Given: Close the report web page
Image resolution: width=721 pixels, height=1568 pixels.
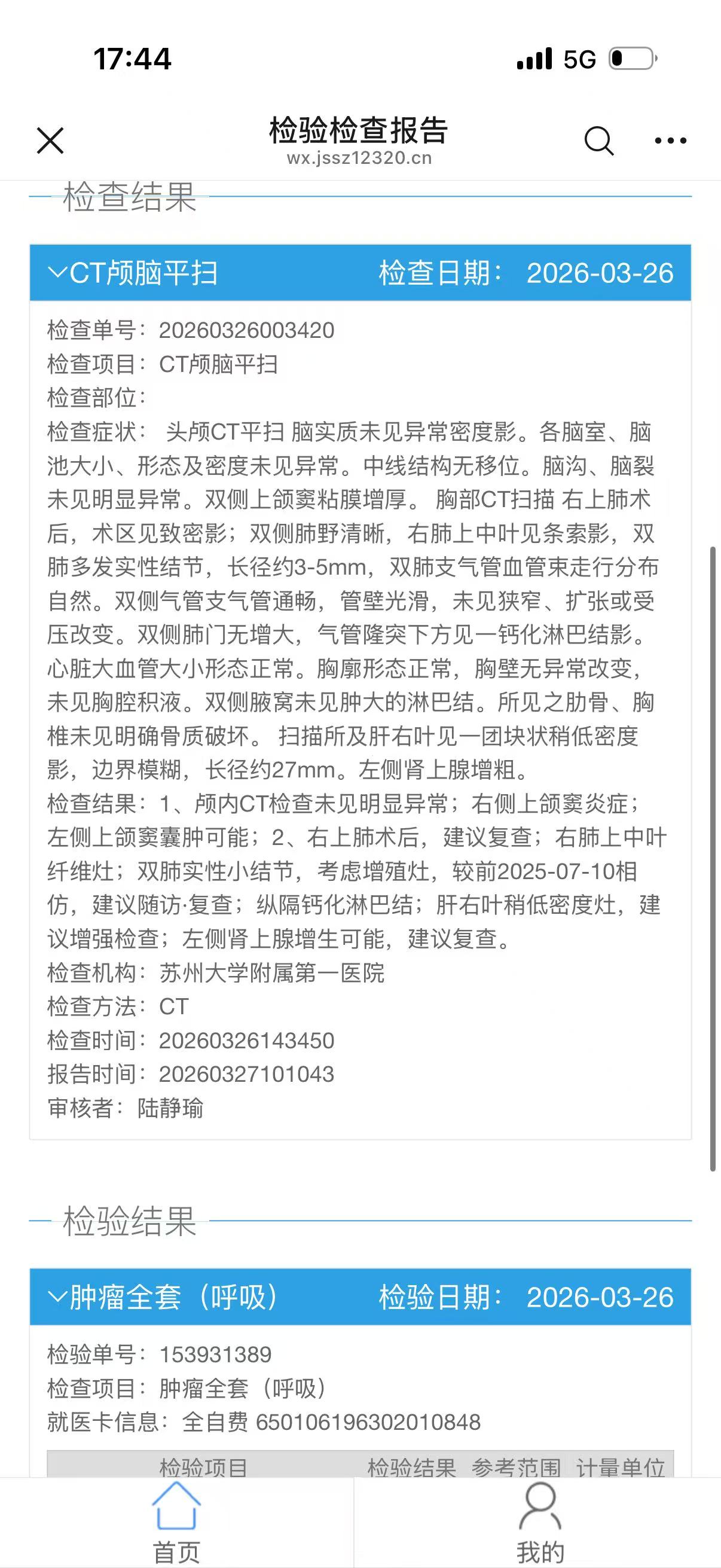Looking at the screenshot, I should click(x=50, y=141).
